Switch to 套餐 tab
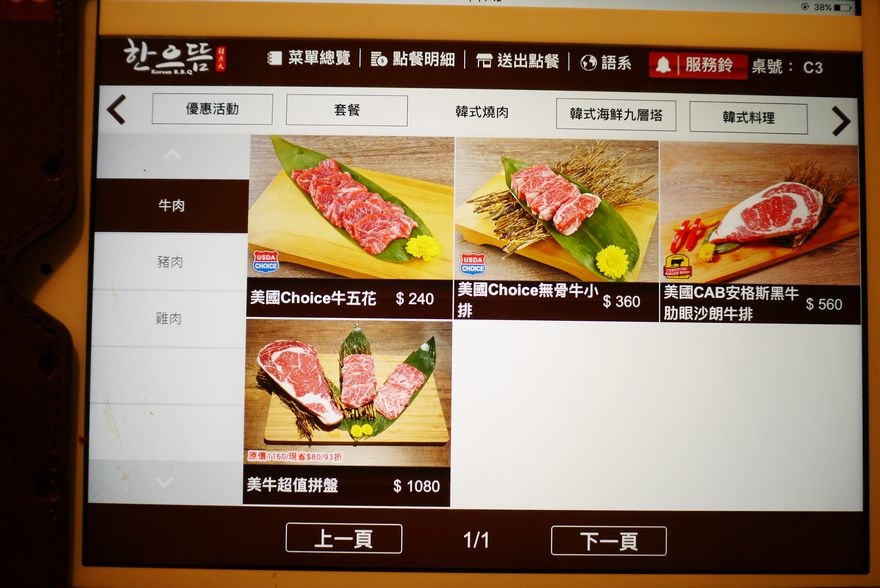The width and height of the screenshot is (880, 588). (346, 110)
